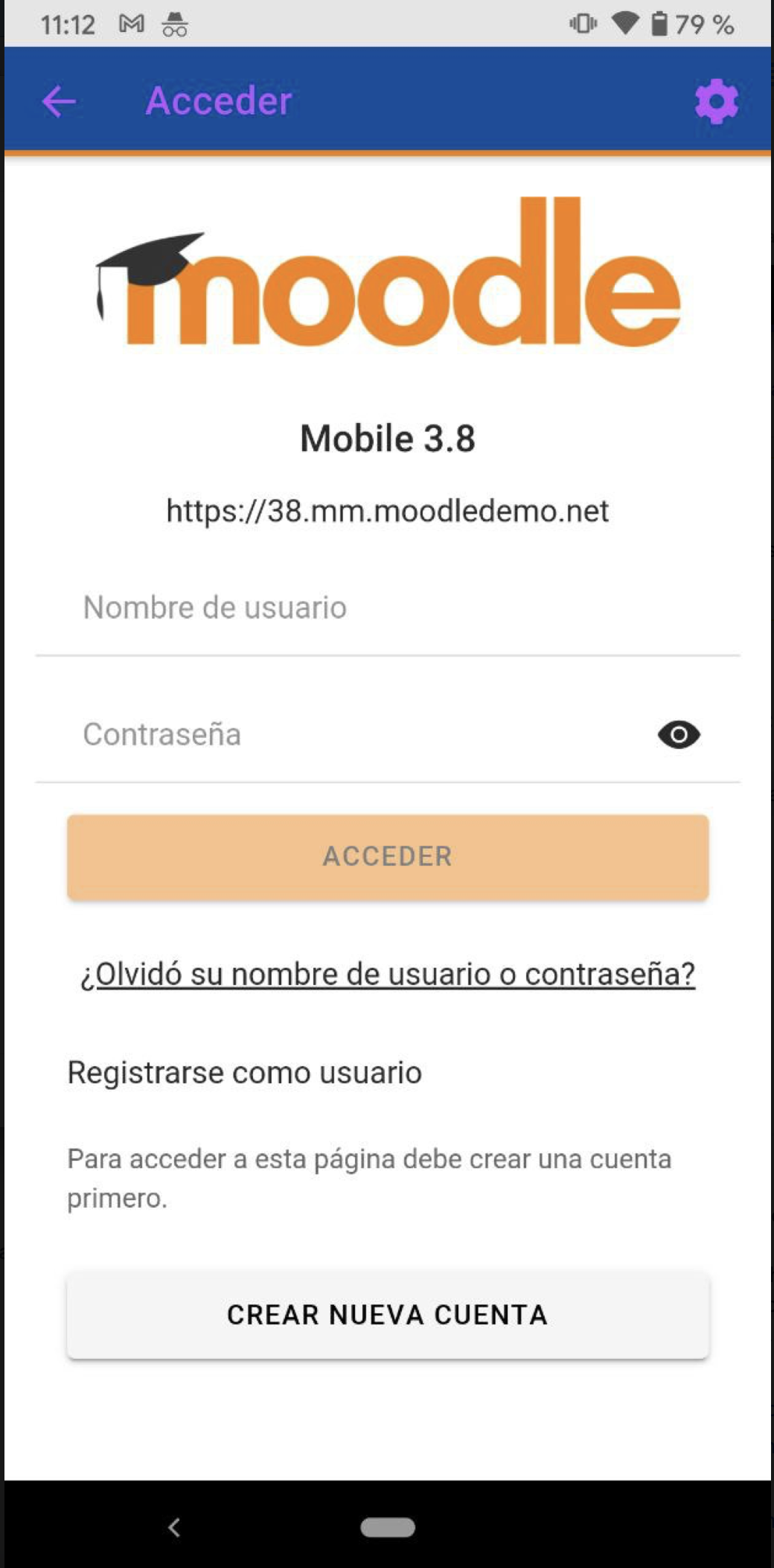Open the forgotten username or password link
Screen dimensions: 774x1568
tap(388, 974)
